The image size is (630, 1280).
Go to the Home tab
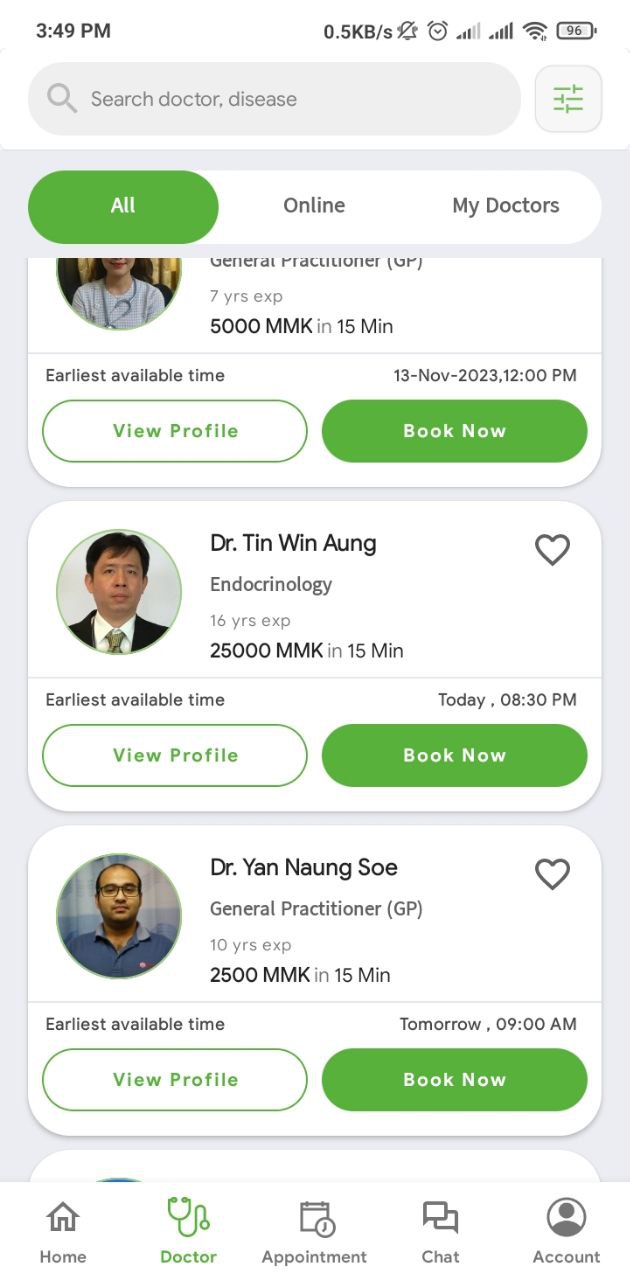click(x=63, y=1231)
